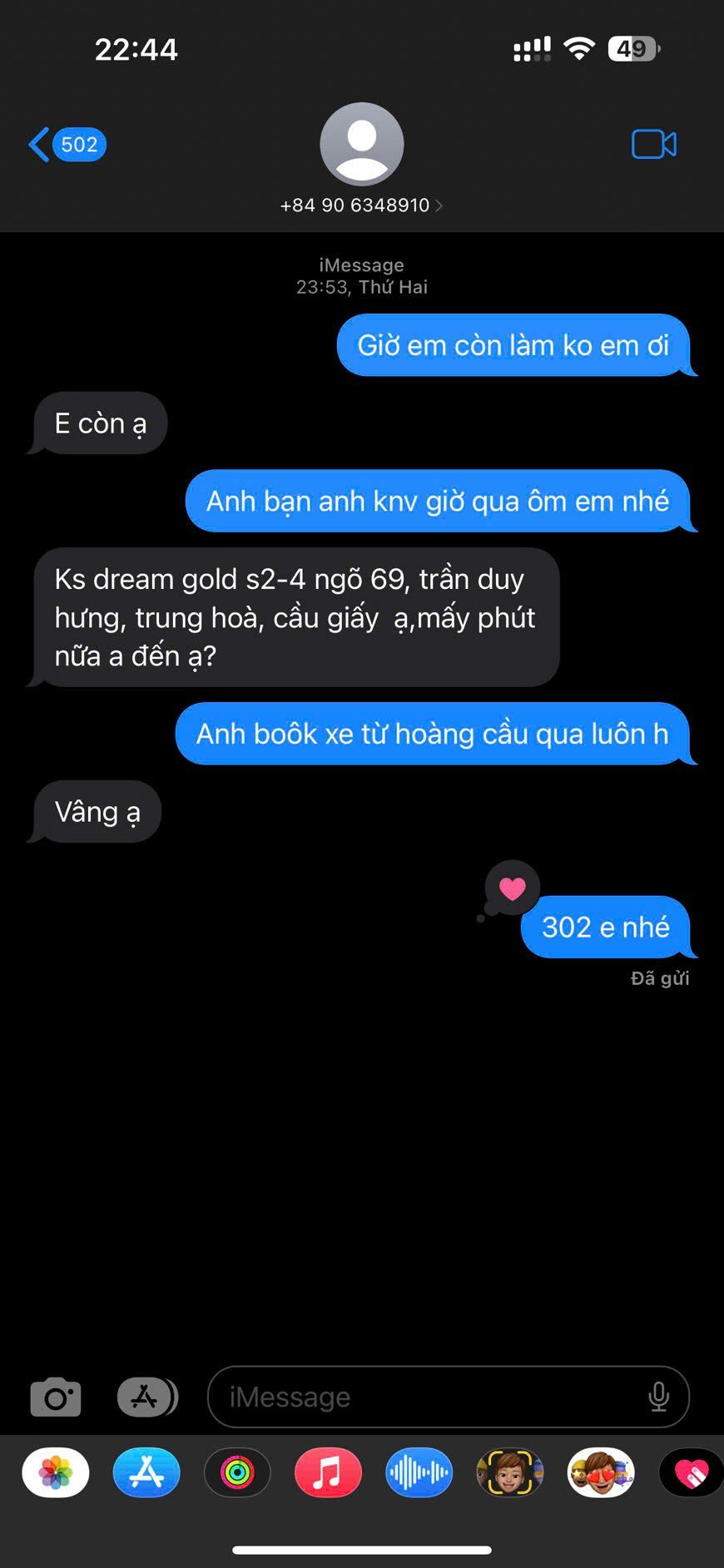Go back to the messages list
The image size is (724, 1568).
pyautogui.click(x=67, y=145)
